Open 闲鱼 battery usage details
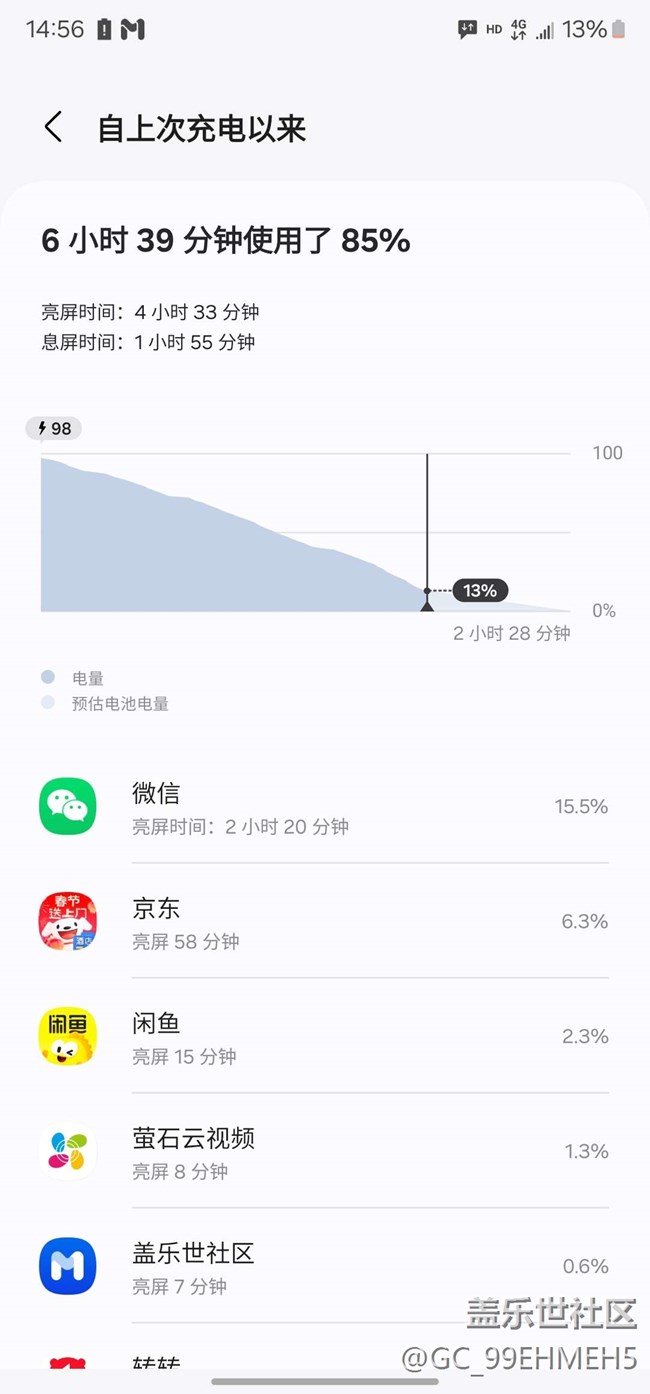 click(x=323, y=1037)
